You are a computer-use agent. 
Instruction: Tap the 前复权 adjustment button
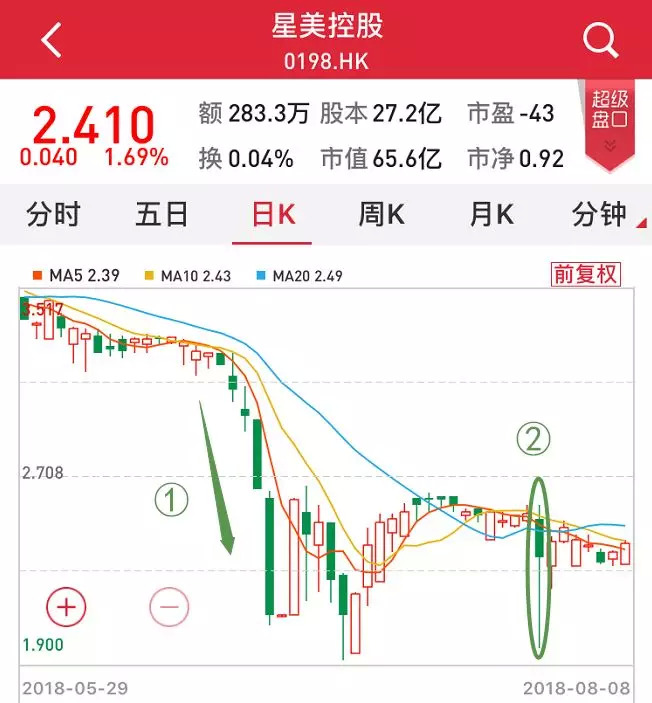tap(586, 275)
